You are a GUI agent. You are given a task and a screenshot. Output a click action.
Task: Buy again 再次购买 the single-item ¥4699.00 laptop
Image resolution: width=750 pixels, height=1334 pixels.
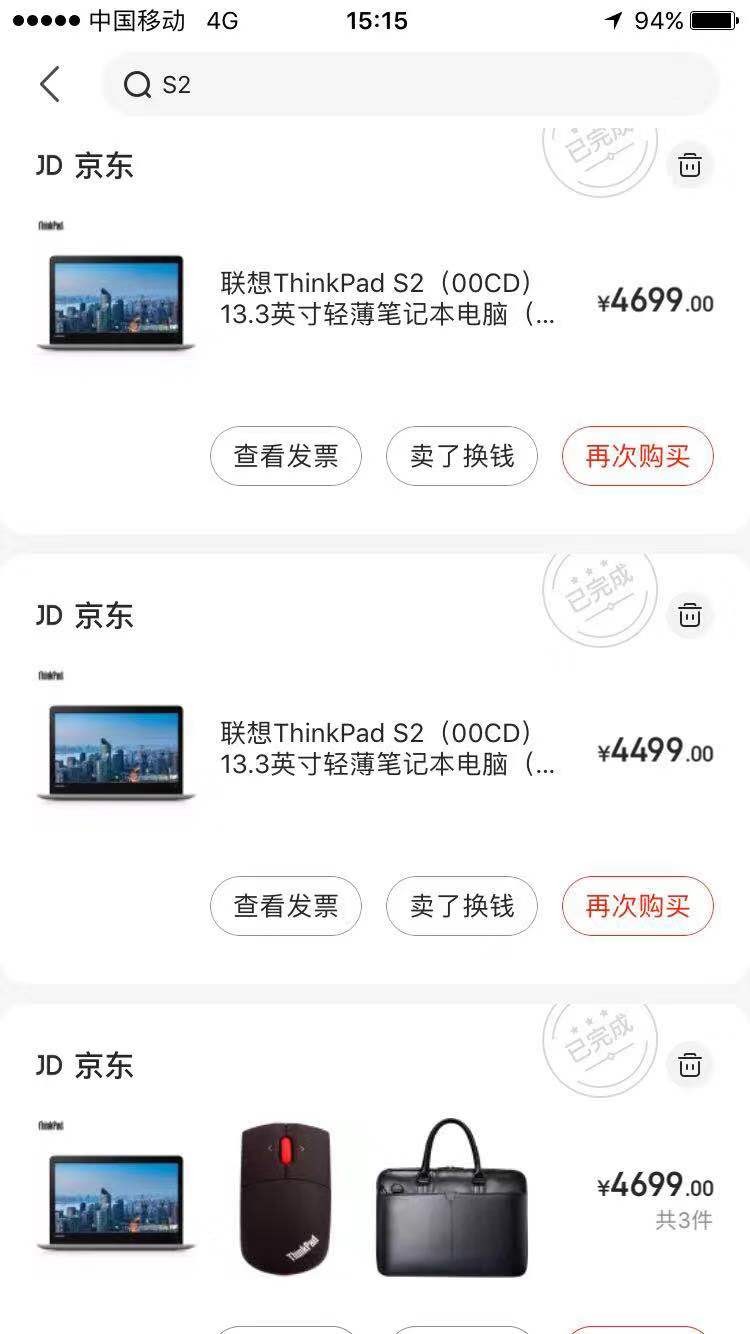638,456
